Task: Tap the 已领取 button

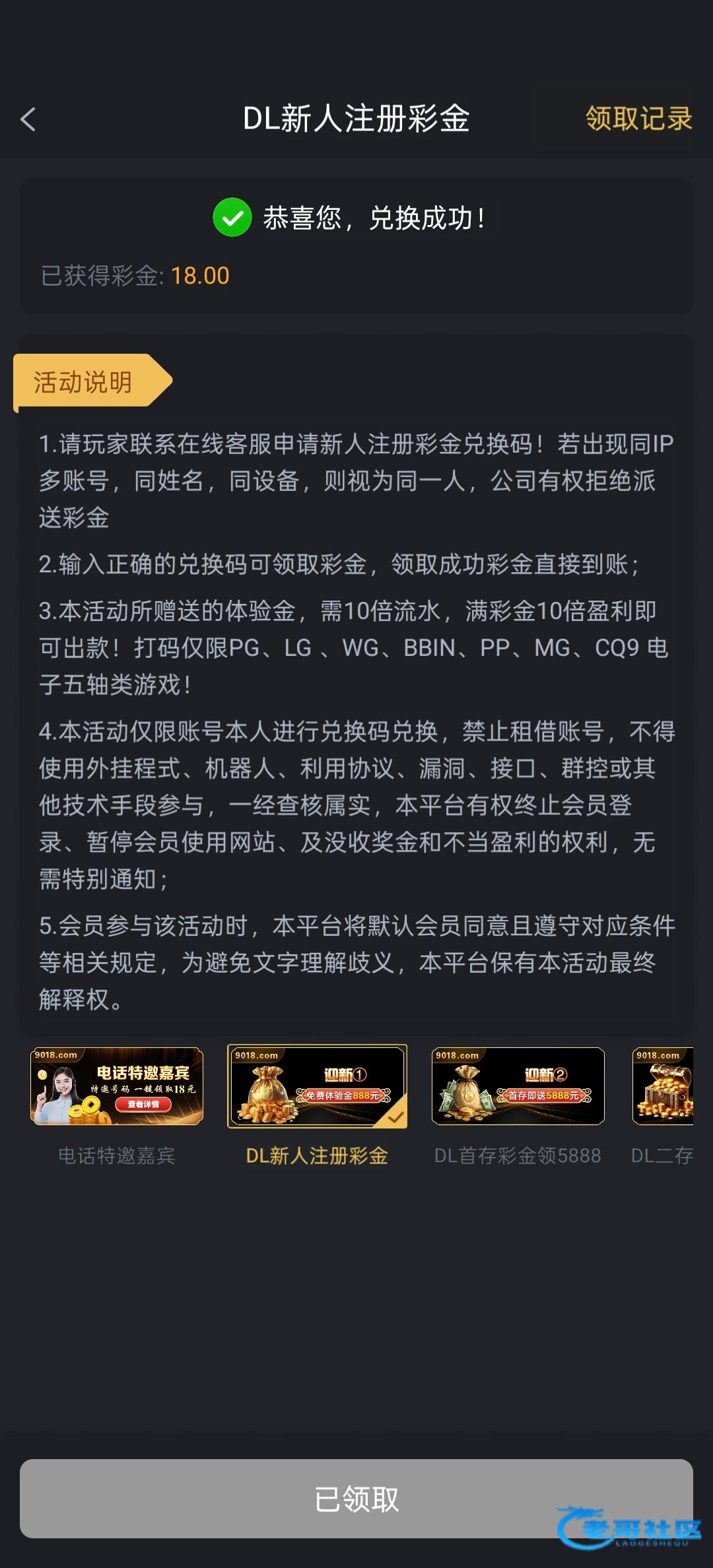Action: pyautogui.click(x=356, y=1499)
